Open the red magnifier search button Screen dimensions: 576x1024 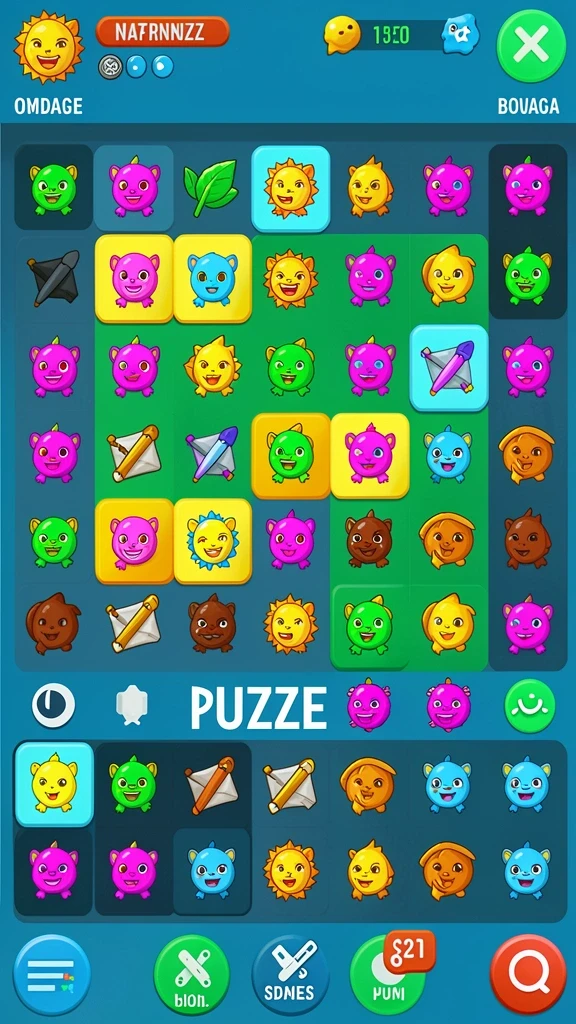(x=528, y=974)
